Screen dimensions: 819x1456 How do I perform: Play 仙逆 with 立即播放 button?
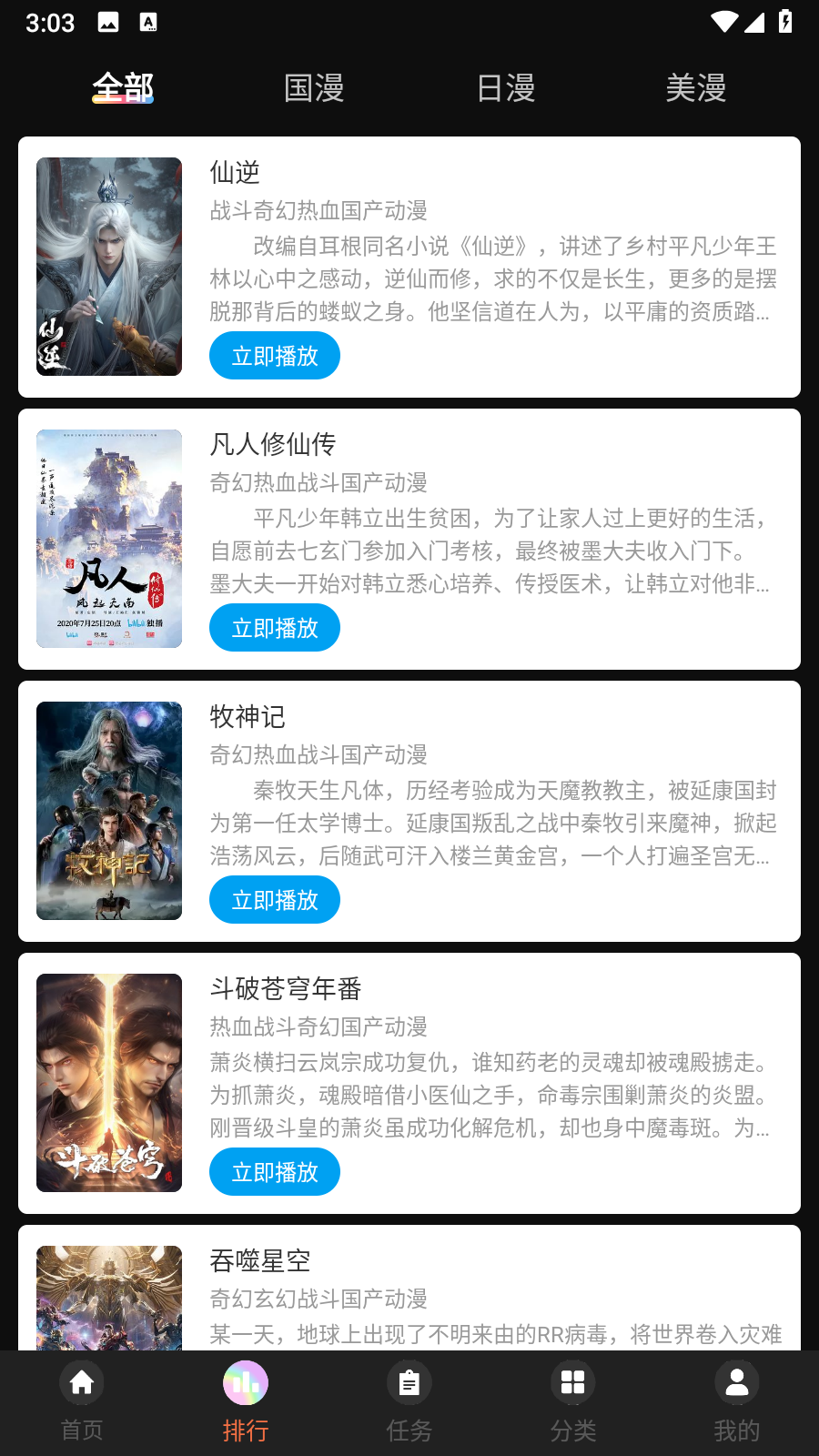[x=274, y=355]
